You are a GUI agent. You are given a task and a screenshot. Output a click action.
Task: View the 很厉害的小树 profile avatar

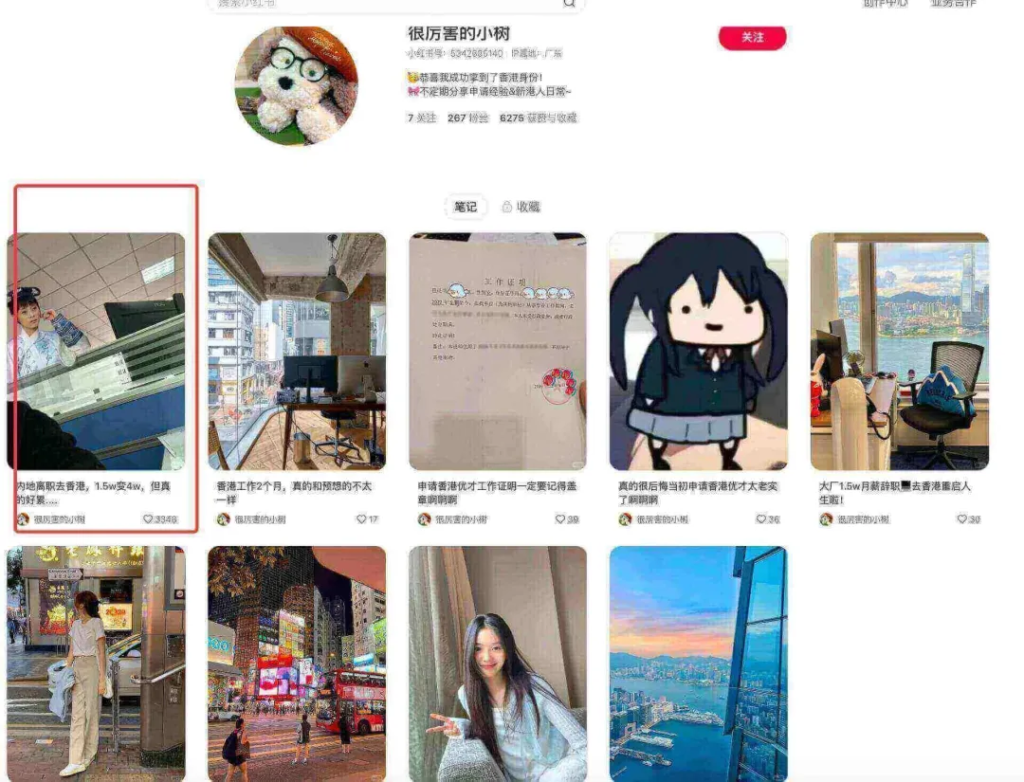[x=295, y=86]
